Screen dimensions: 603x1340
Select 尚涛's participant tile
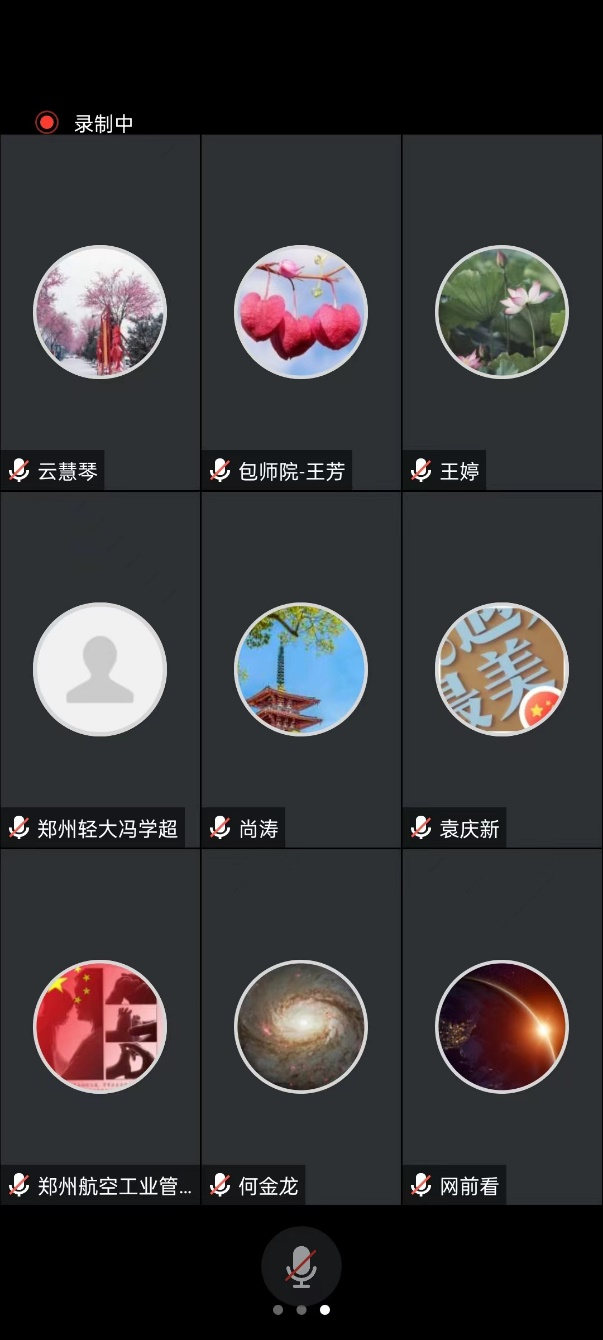pos(301,669)
